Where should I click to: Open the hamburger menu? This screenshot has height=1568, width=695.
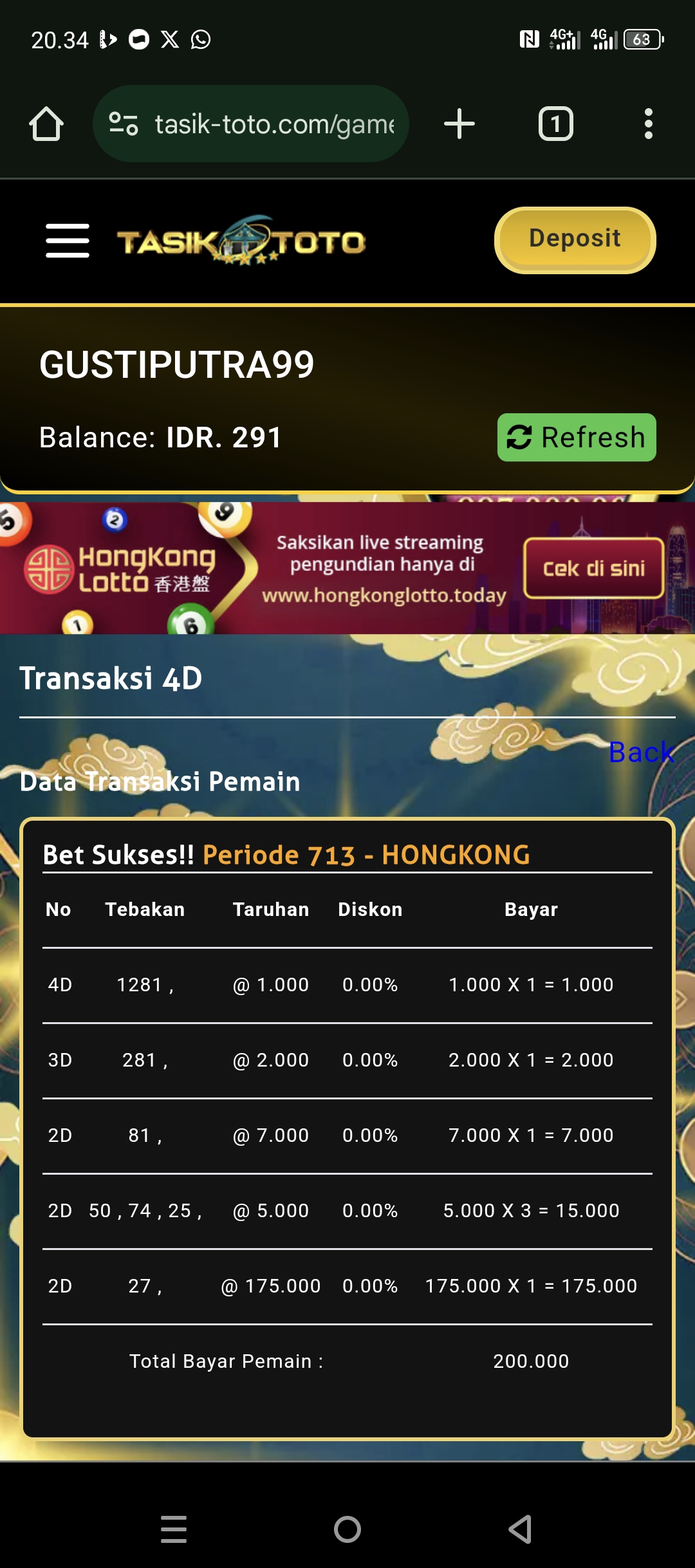click(x=68, y=241)
